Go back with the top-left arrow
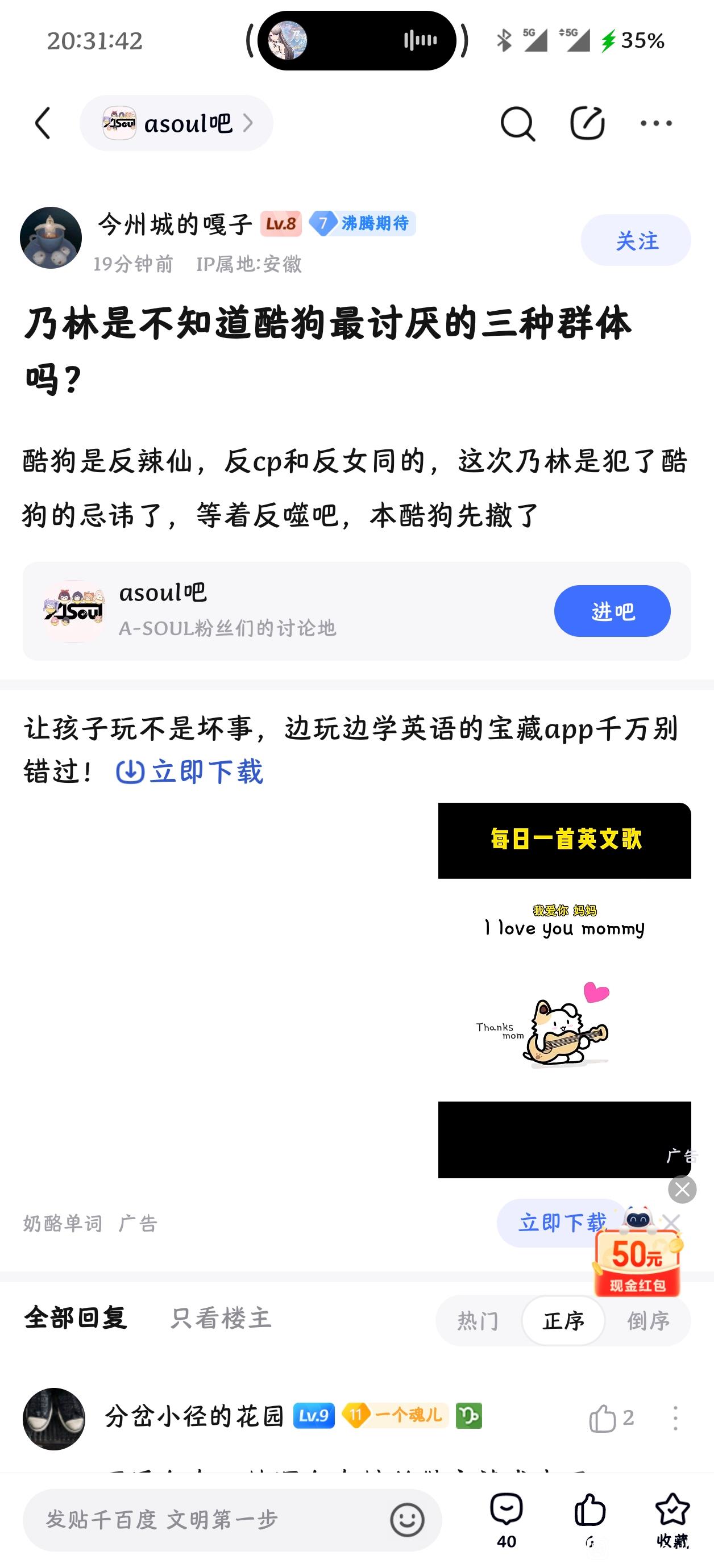The width and height of the screenshot is (714, 1568). coord(43,124)
